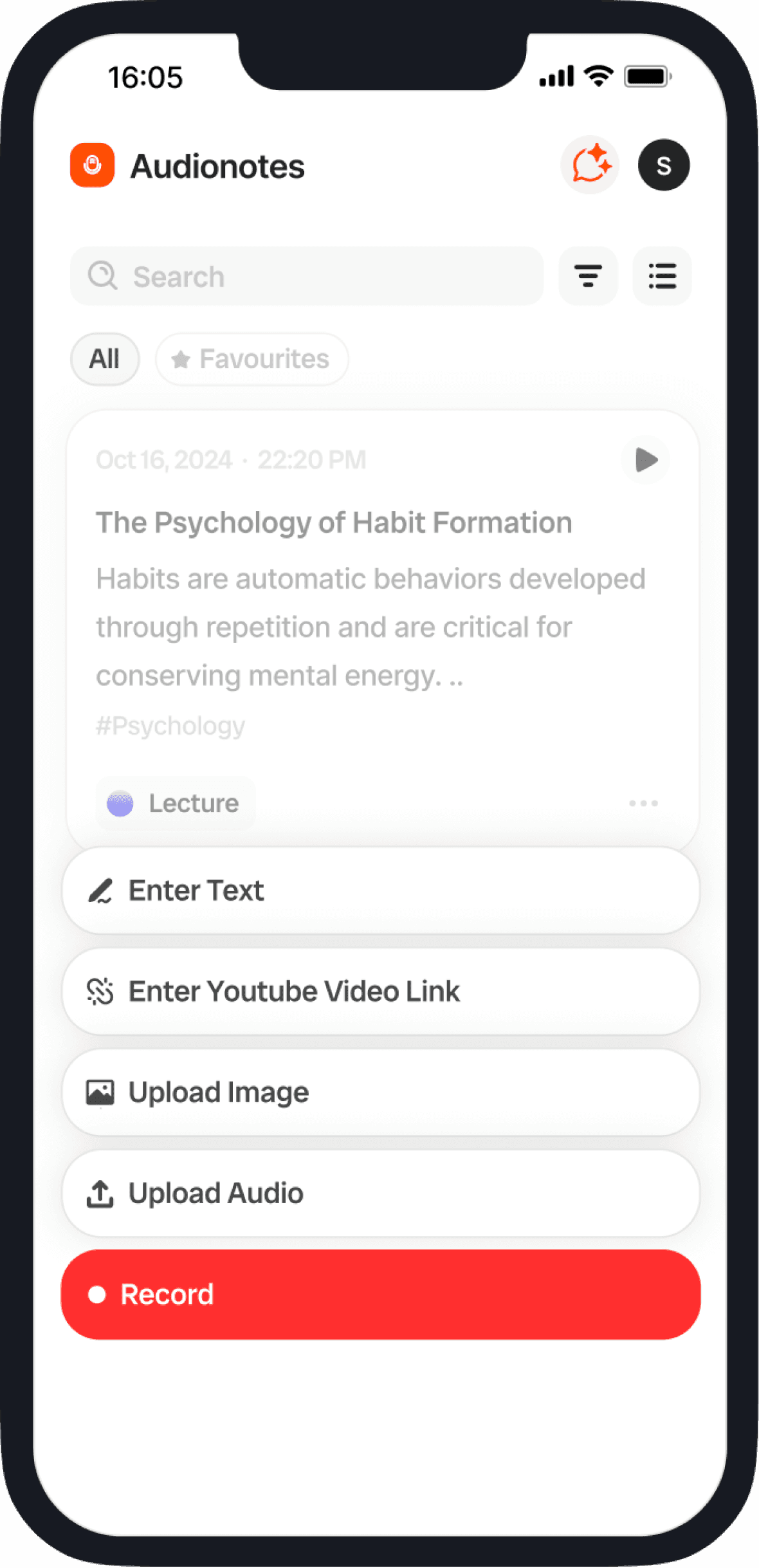Click the image icon on Upload Image
The image size is (759, 1568).
pos(98,1092)
